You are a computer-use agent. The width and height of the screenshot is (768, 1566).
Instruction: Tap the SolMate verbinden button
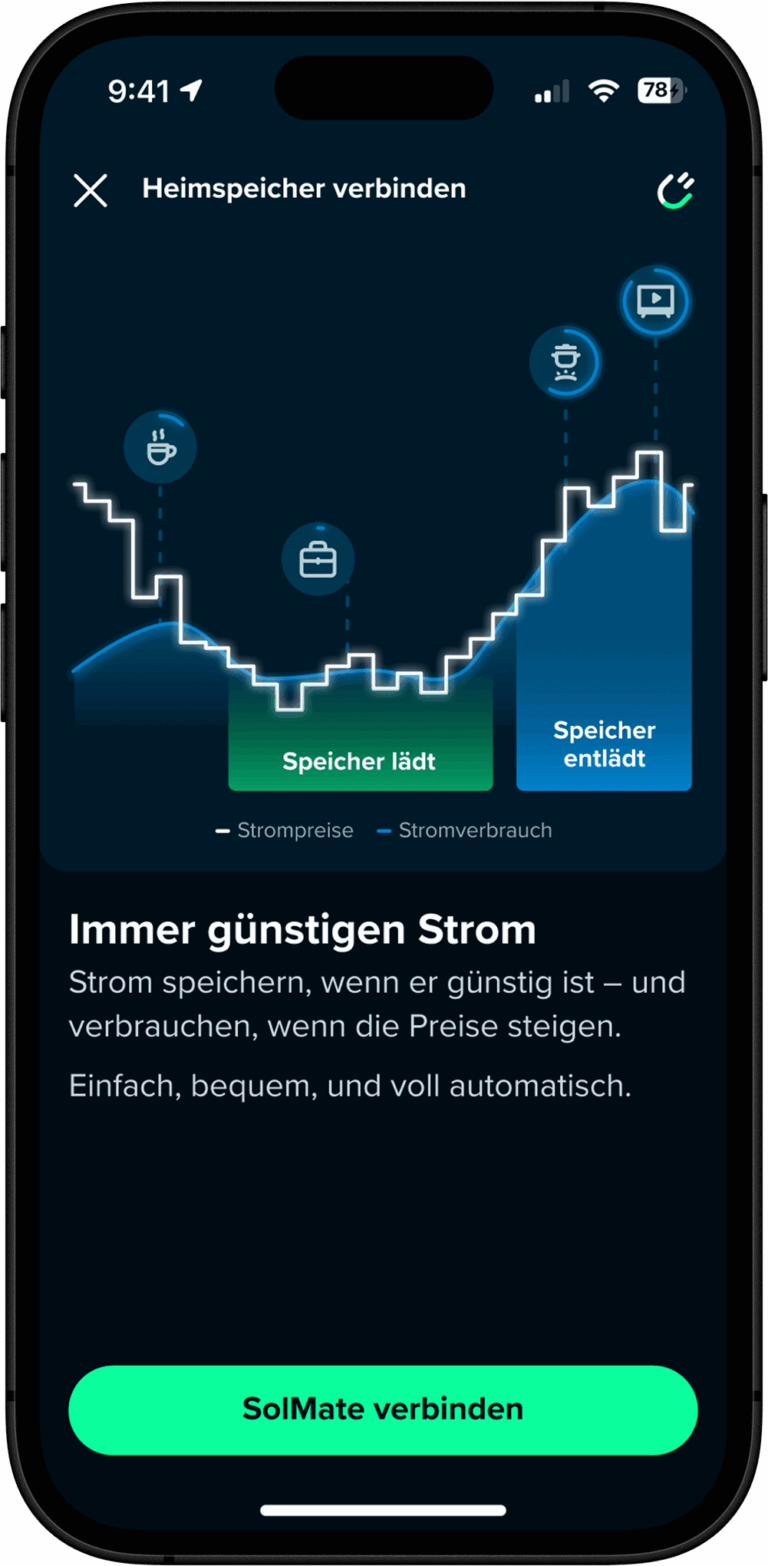(383, 1409)
